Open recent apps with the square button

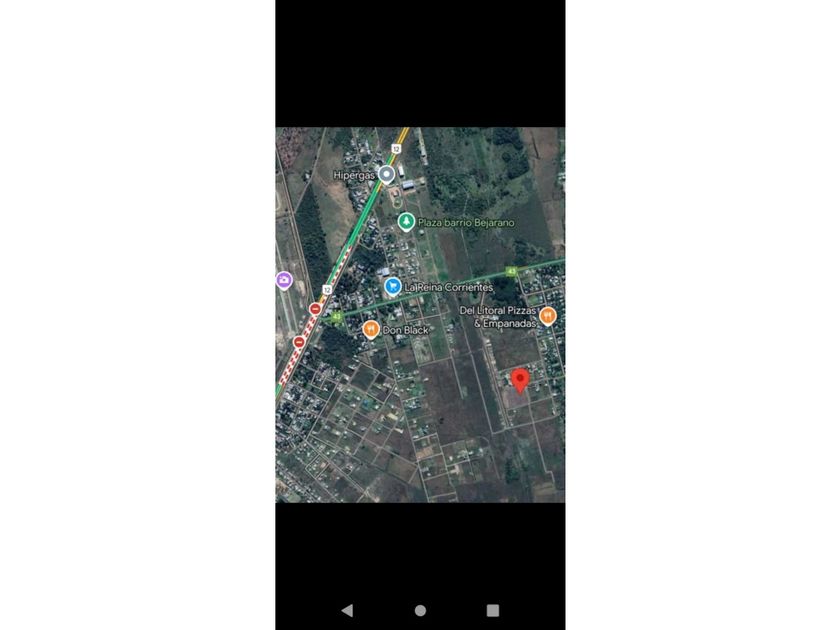(492, 610)
